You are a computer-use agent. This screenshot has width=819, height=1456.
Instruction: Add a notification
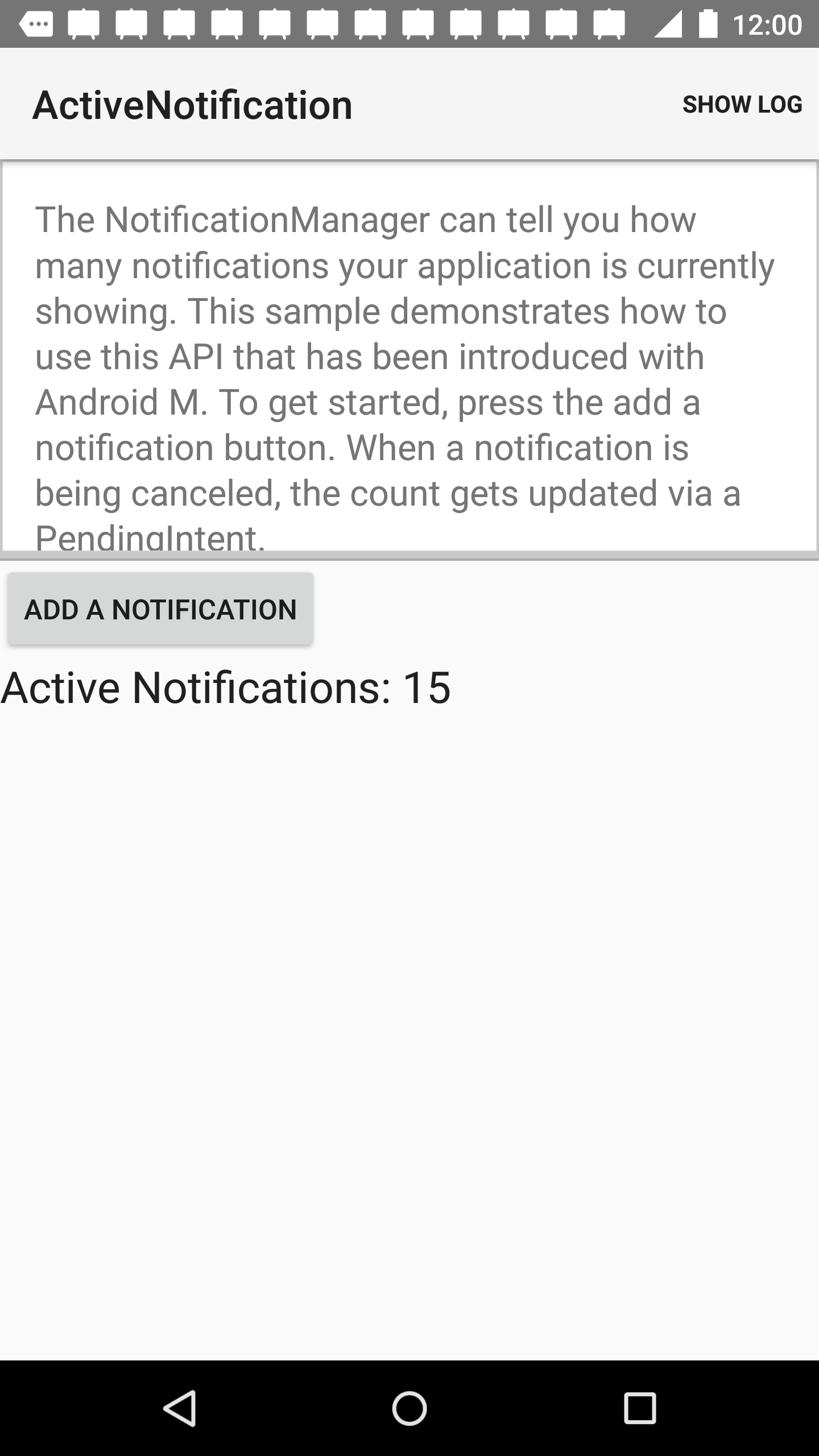[160, 609]
